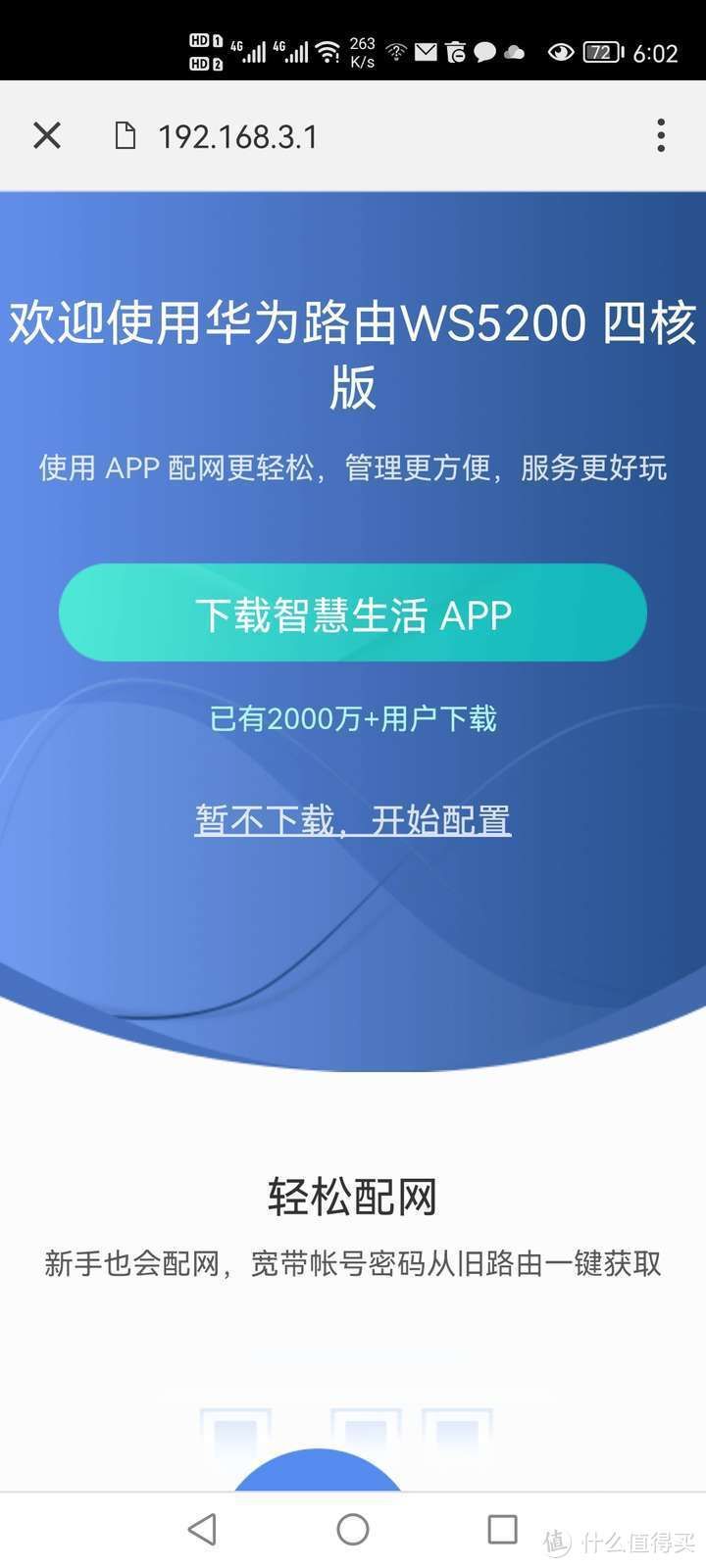Close the browser tab with X

[x=47, y=135]
